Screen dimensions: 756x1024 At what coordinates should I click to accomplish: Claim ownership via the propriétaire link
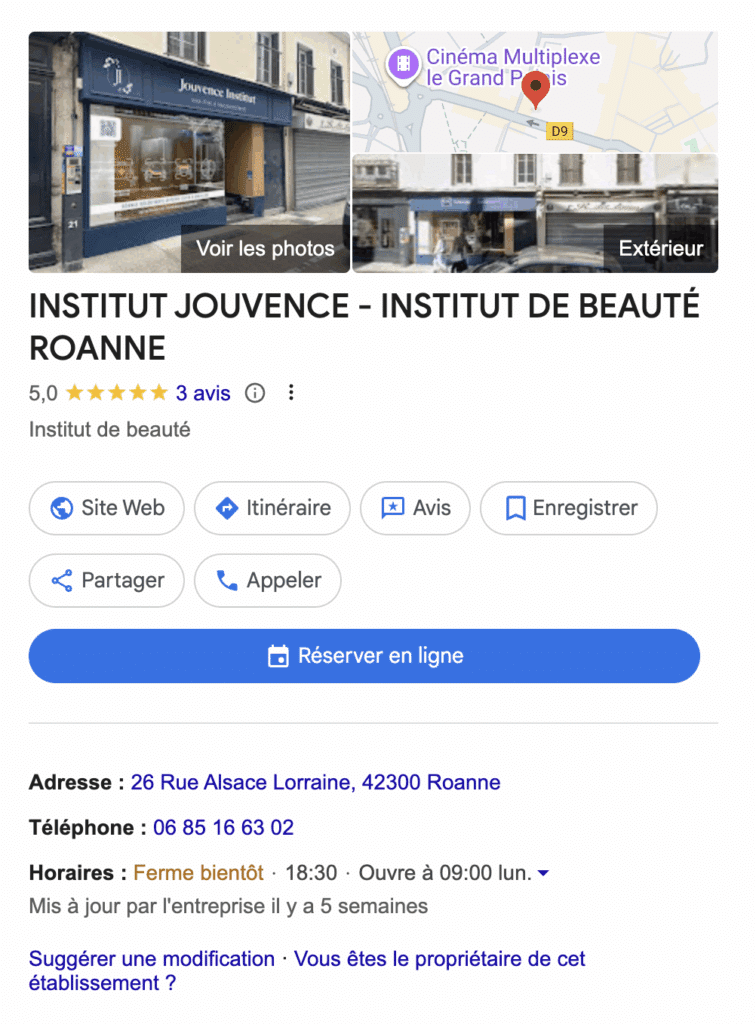click(439, 959)
